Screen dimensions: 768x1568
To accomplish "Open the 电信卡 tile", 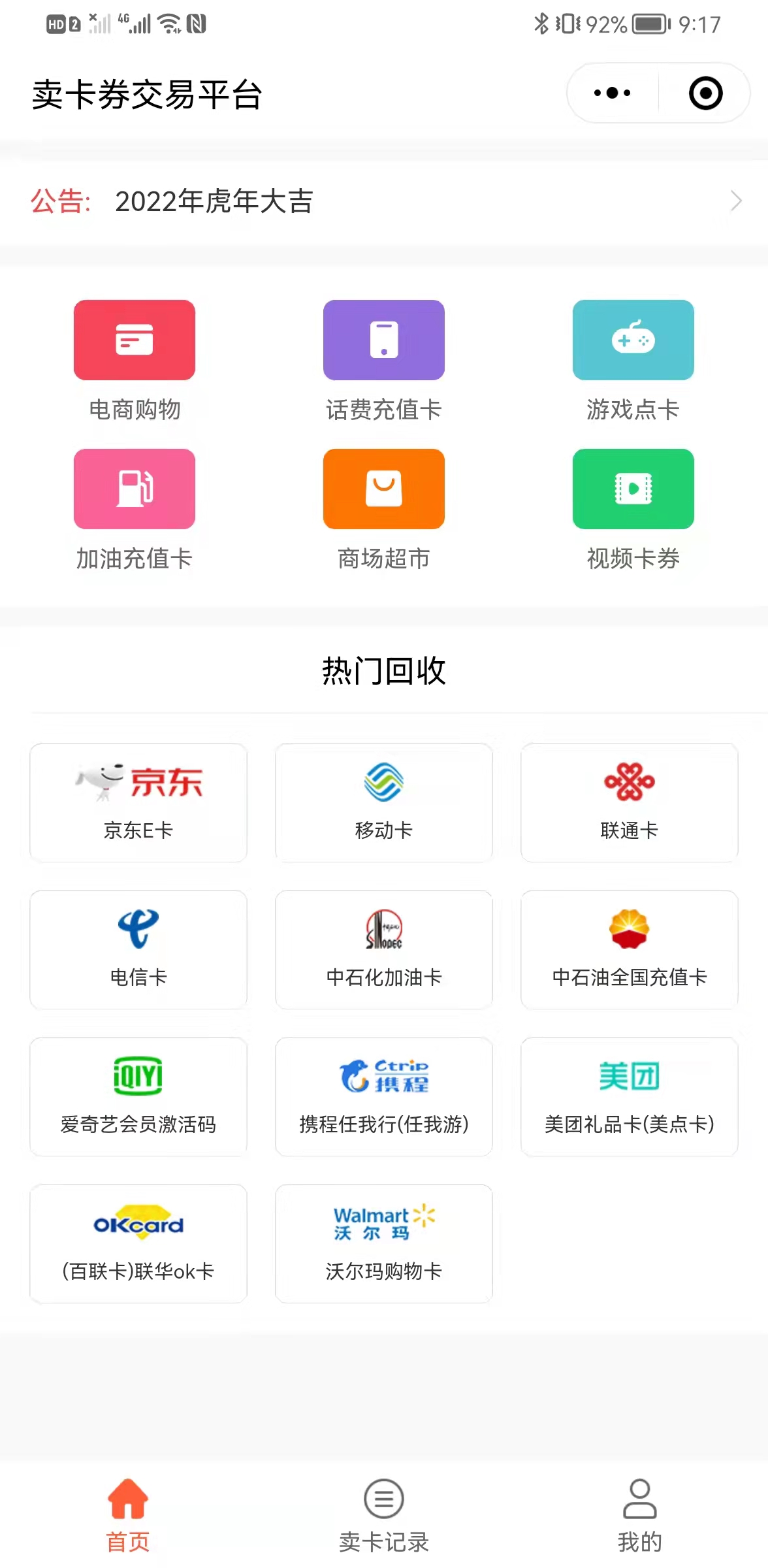I will pyautogui.click(x=138, y=949).
